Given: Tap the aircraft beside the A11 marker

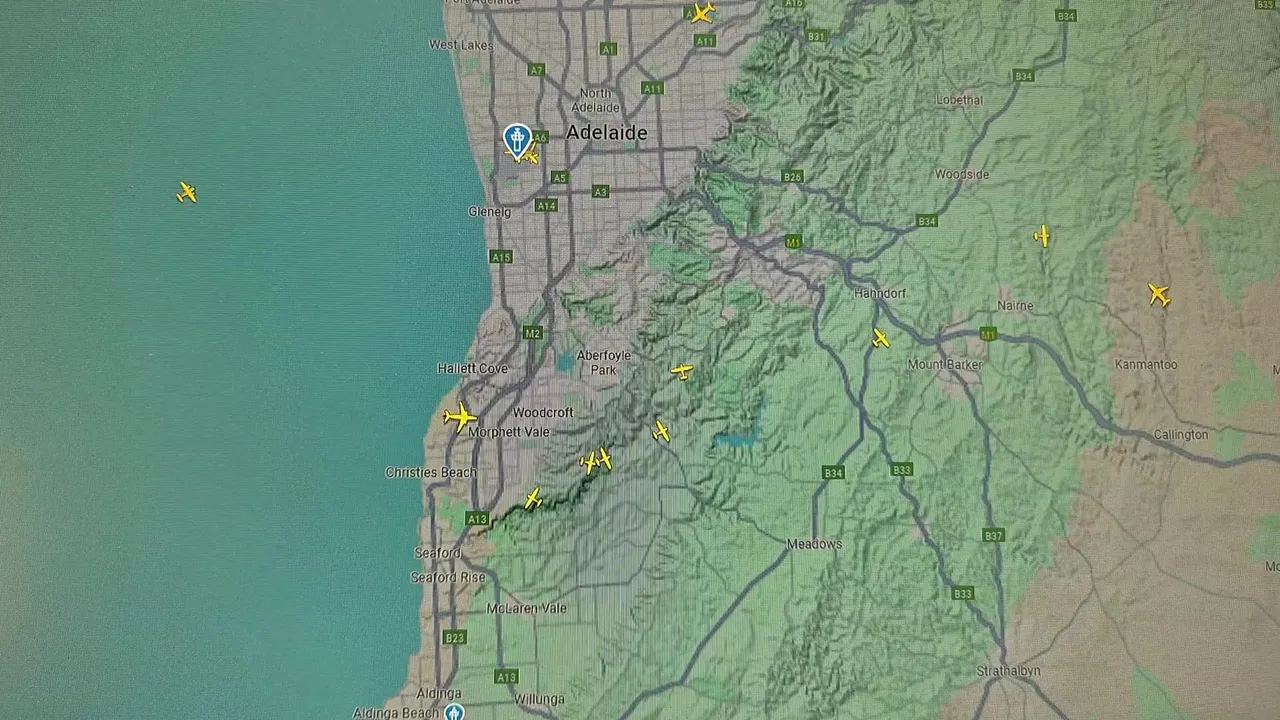Looking at the screenshot, I should [x=702, y=13].
